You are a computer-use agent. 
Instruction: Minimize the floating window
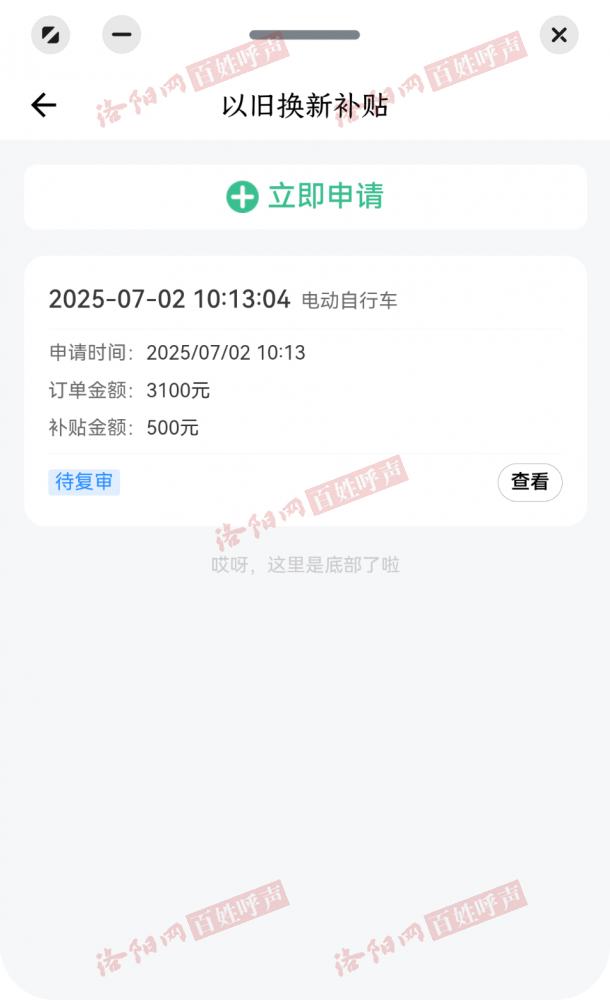tap(122, 36)
